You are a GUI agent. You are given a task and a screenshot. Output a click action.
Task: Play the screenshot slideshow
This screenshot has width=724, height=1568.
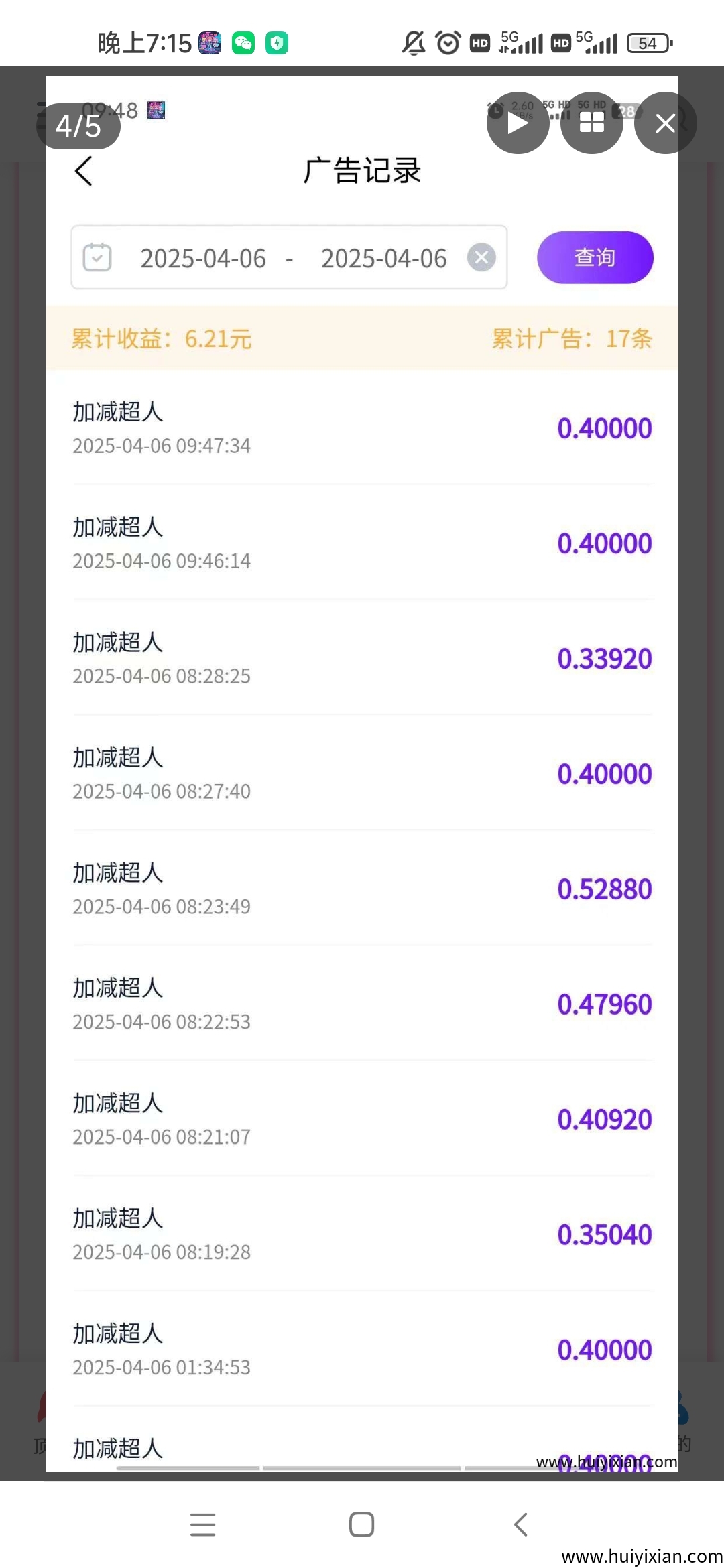(x=517, y=123)
